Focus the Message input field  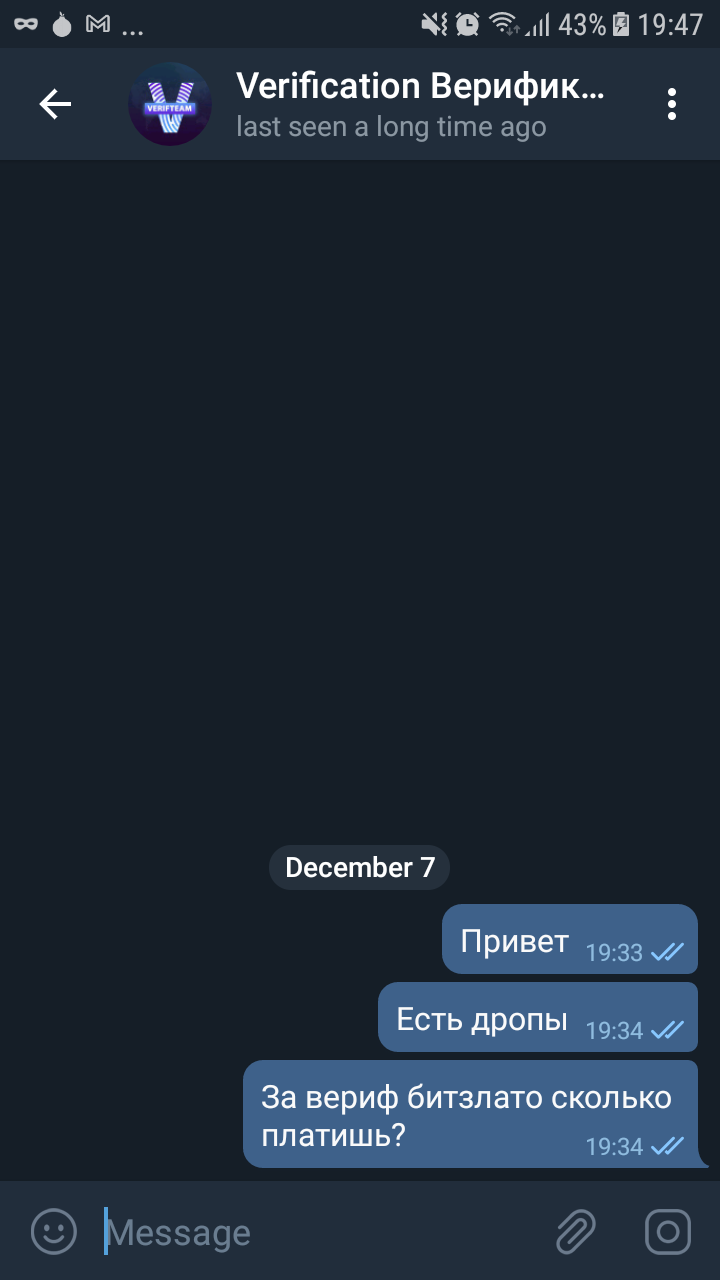[320, 1232]
